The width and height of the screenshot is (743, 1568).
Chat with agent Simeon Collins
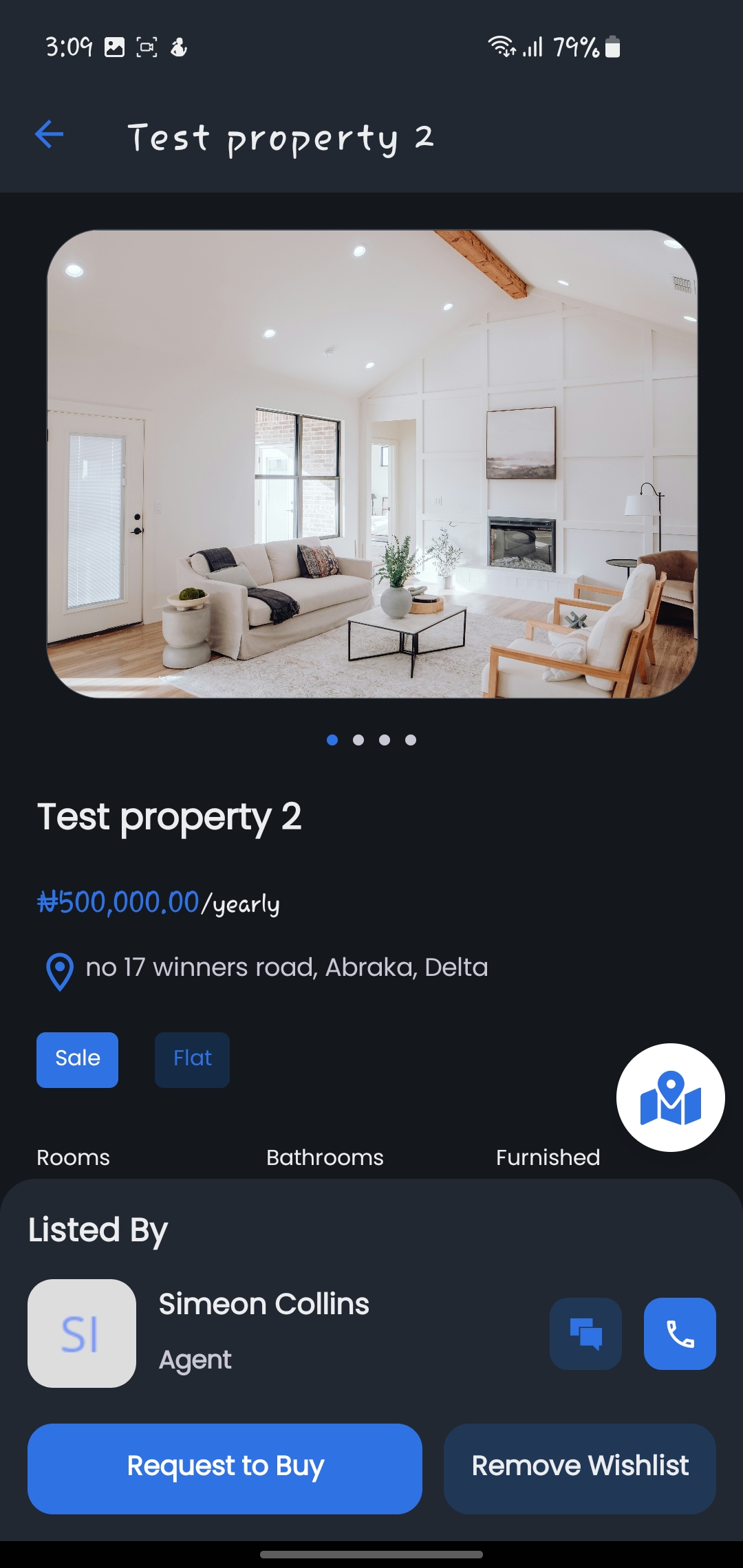click(x=585, y=1333)
